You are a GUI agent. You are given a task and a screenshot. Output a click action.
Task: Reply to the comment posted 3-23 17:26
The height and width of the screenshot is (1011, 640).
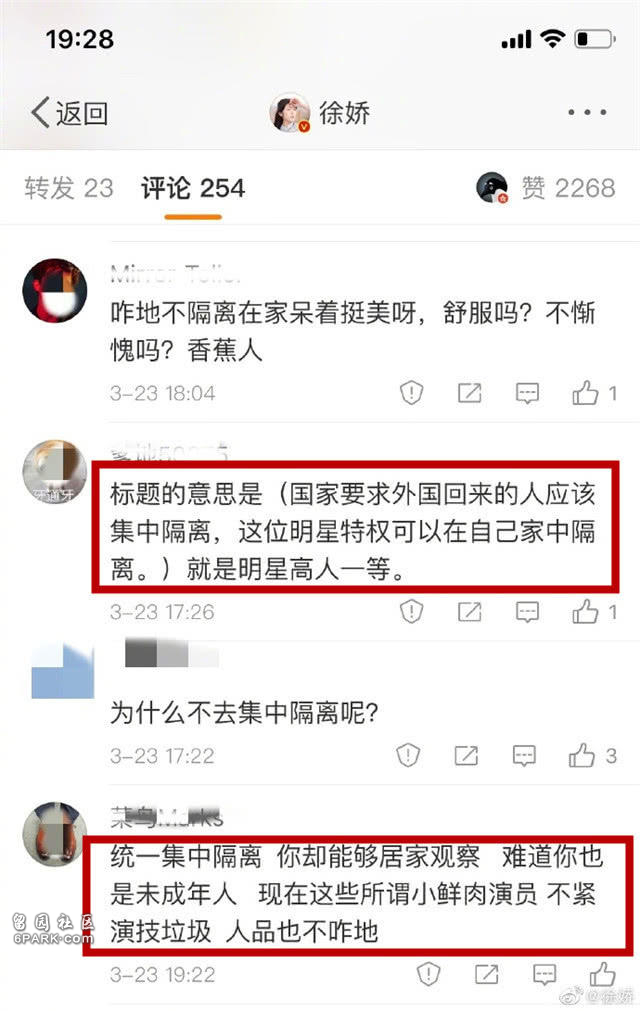(x=526, y=610)
